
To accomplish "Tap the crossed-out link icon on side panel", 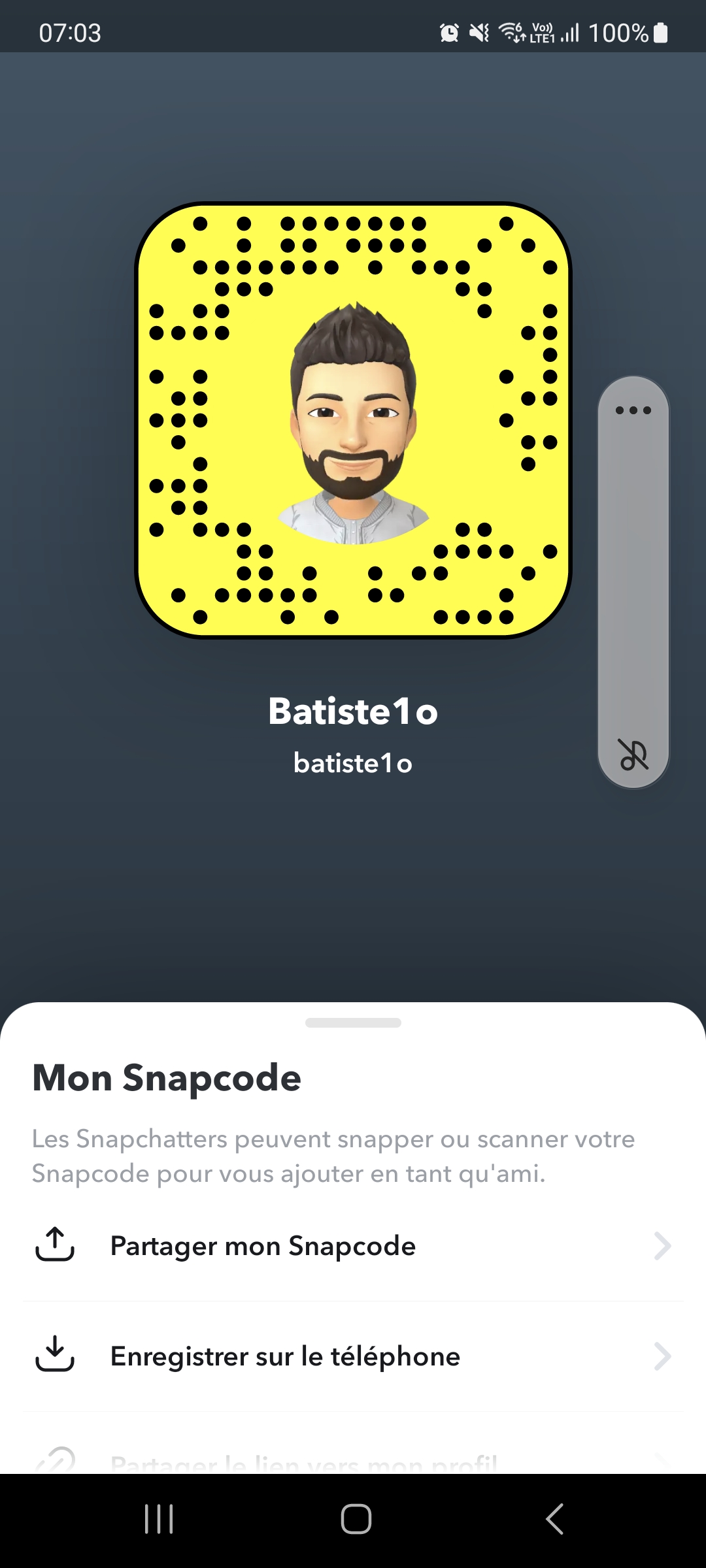I will (x=633, y=755).
